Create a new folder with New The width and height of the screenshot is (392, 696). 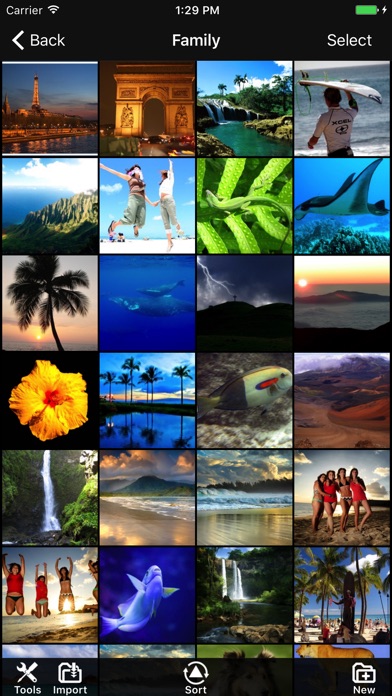tap(364, 678)
